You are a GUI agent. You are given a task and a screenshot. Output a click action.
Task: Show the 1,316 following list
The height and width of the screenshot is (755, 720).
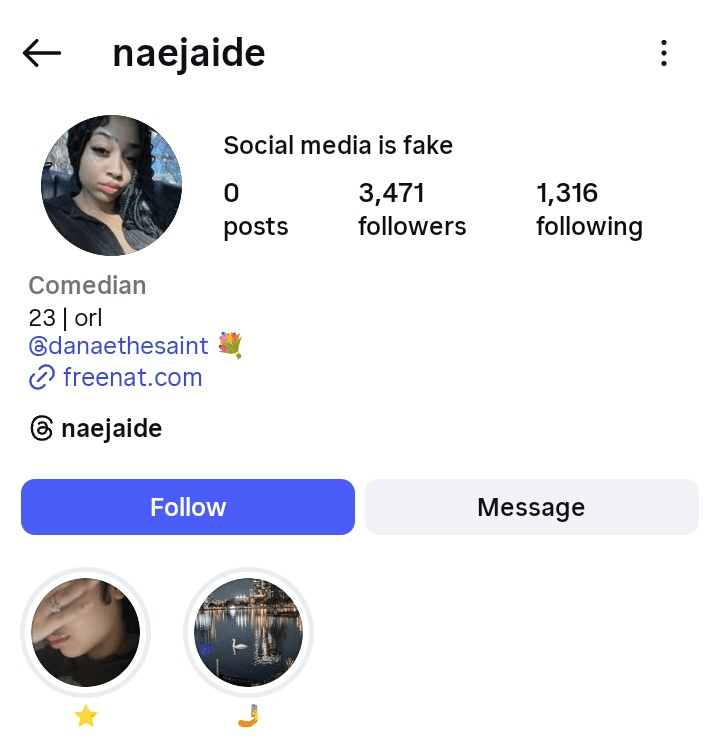coord(589,209)
